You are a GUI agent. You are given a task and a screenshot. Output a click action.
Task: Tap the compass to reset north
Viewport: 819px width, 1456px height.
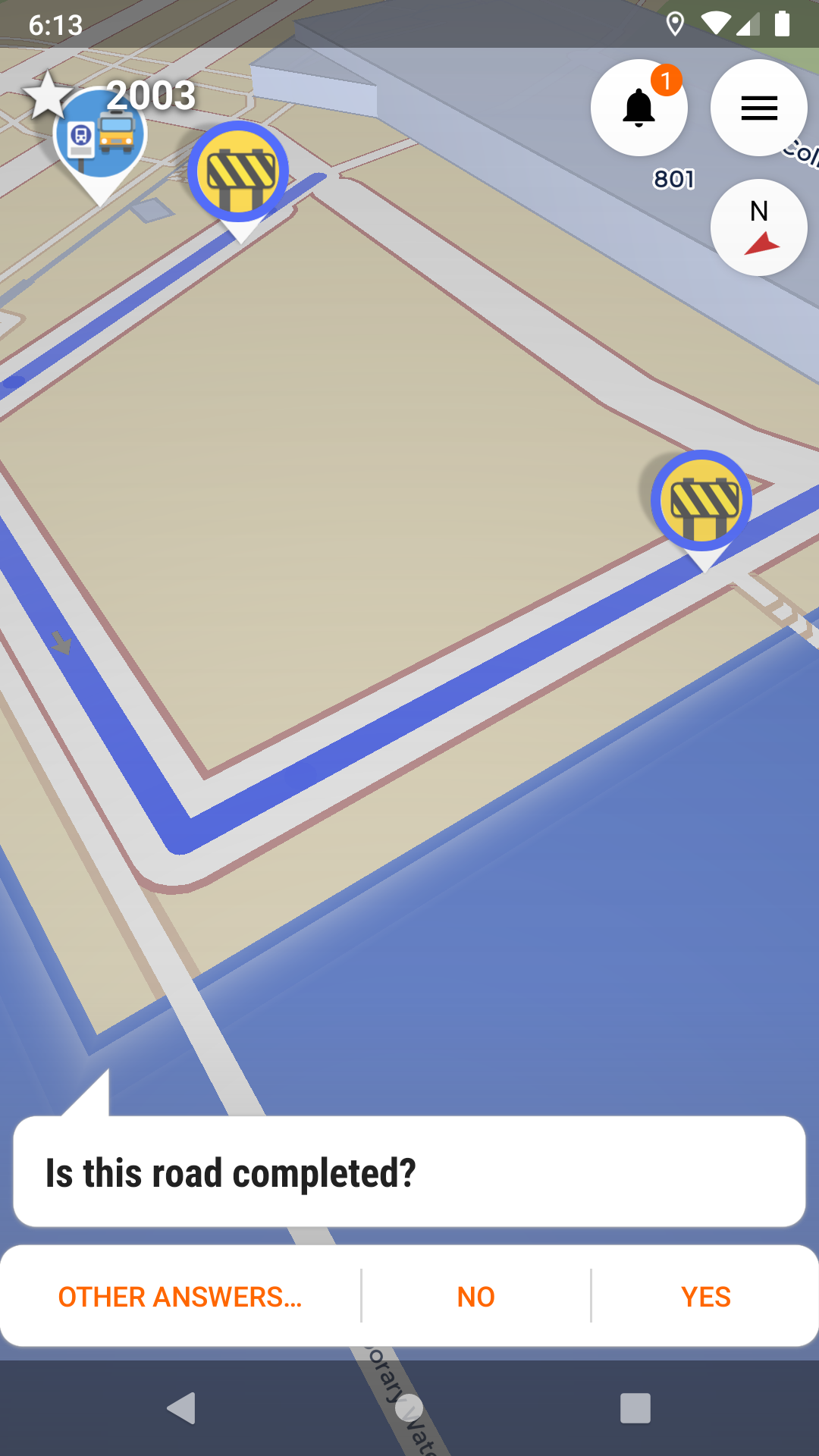[758, 227]
